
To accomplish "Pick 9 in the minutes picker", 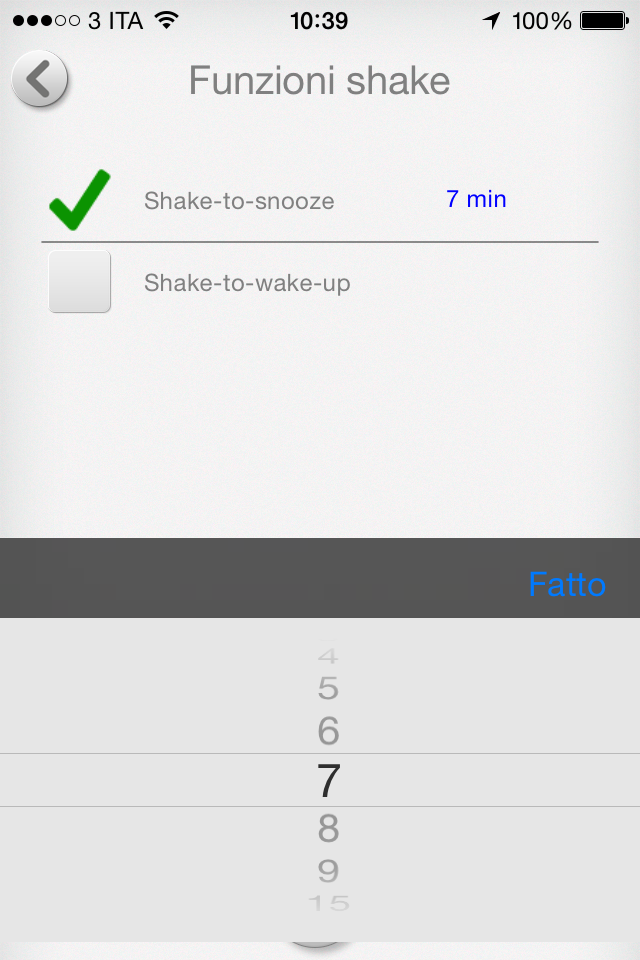I will tap(328, 870).
